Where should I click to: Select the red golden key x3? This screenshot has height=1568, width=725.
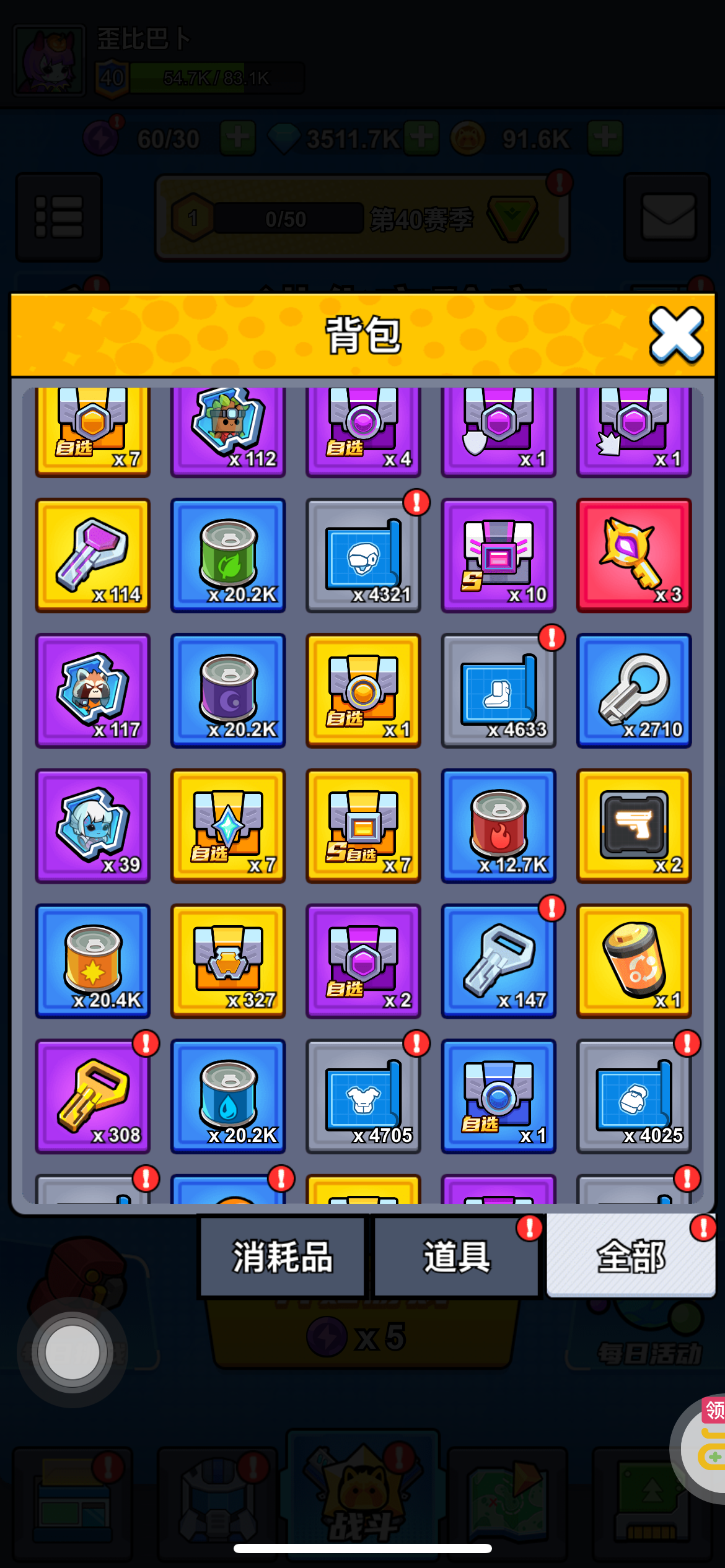634,555
